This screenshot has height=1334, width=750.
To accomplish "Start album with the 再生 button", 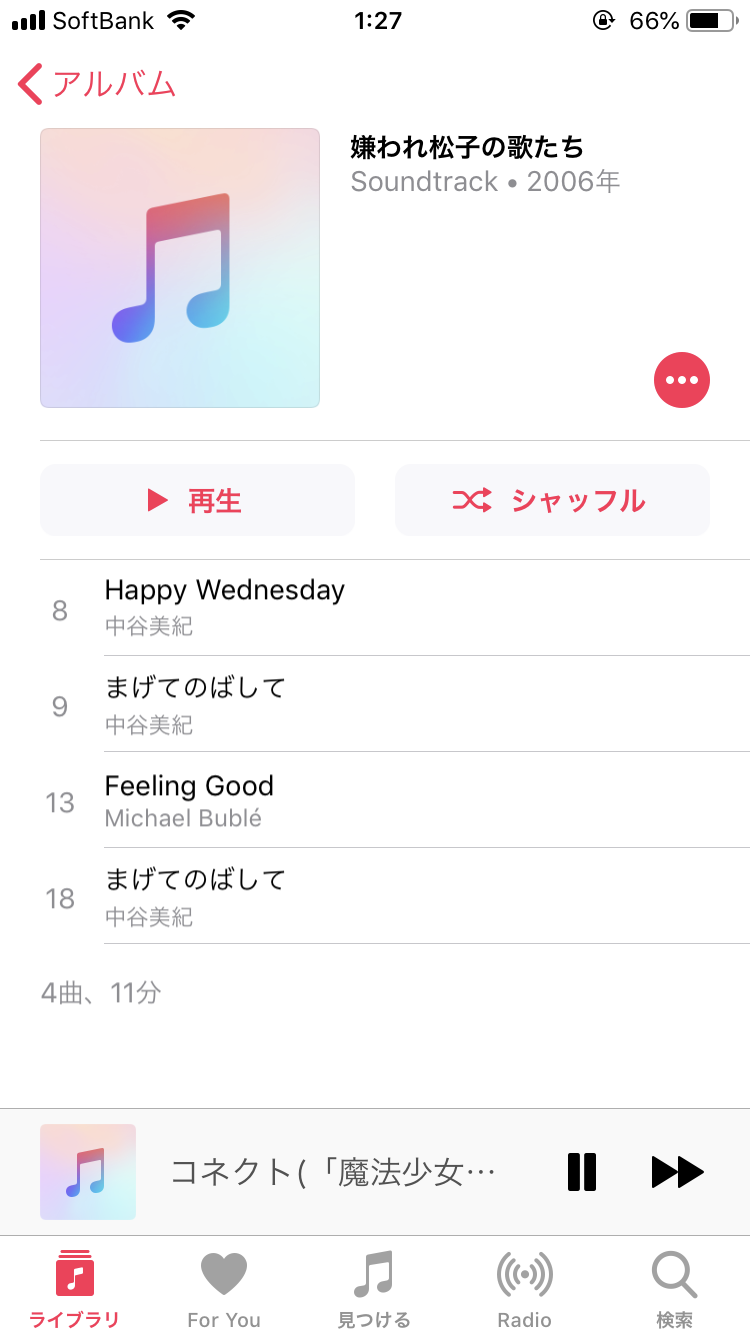I will click(x=197, y=500).
